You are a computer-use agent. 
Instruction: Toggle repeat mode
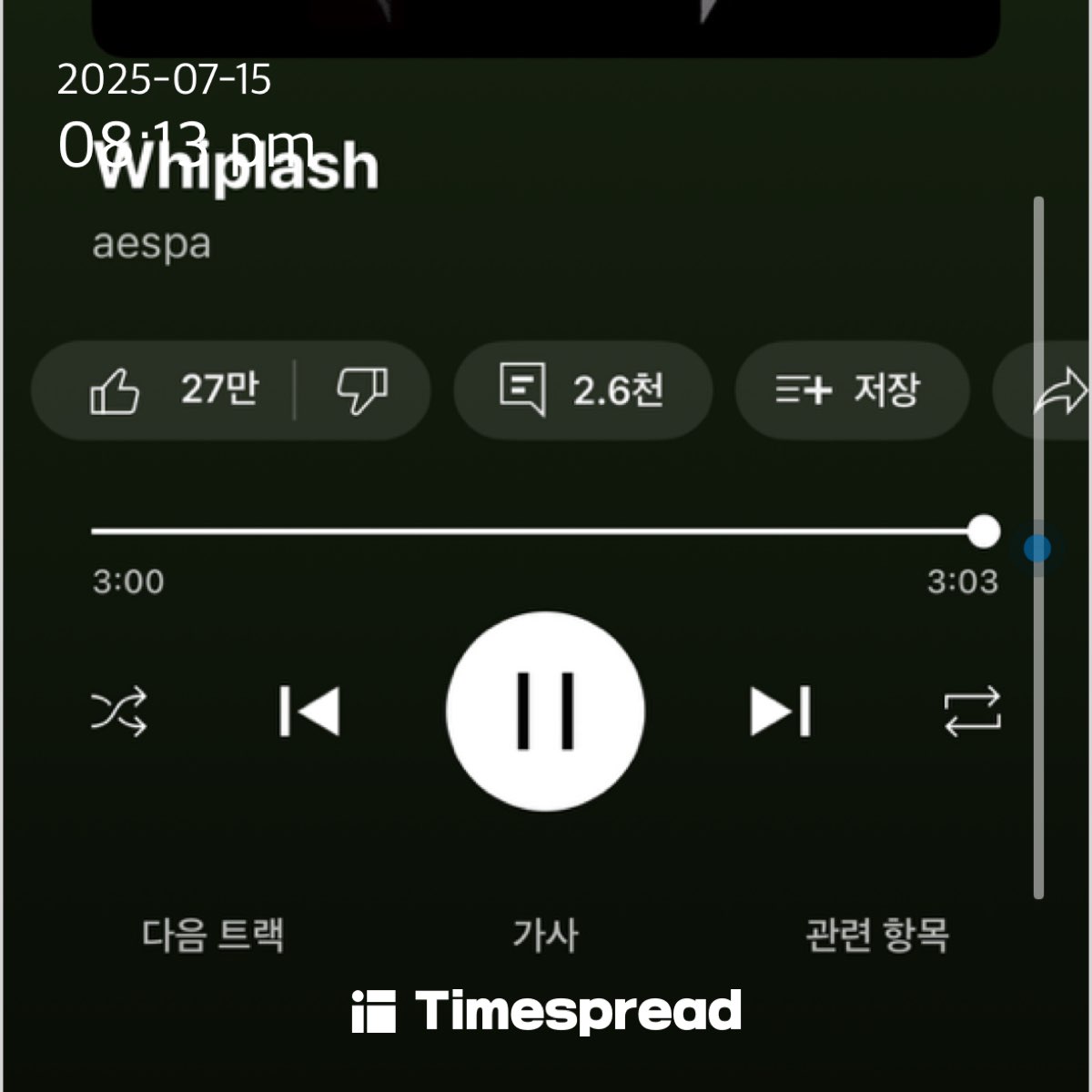972,712
